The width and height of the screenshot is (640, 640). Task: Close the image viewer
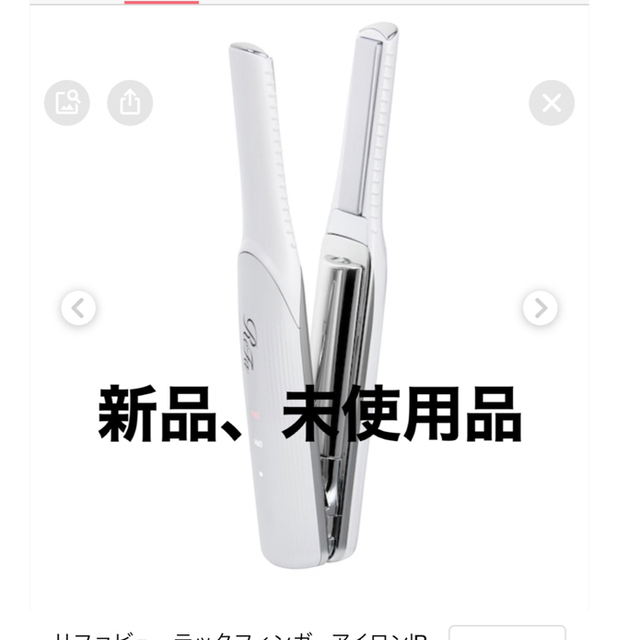(551, 102)
